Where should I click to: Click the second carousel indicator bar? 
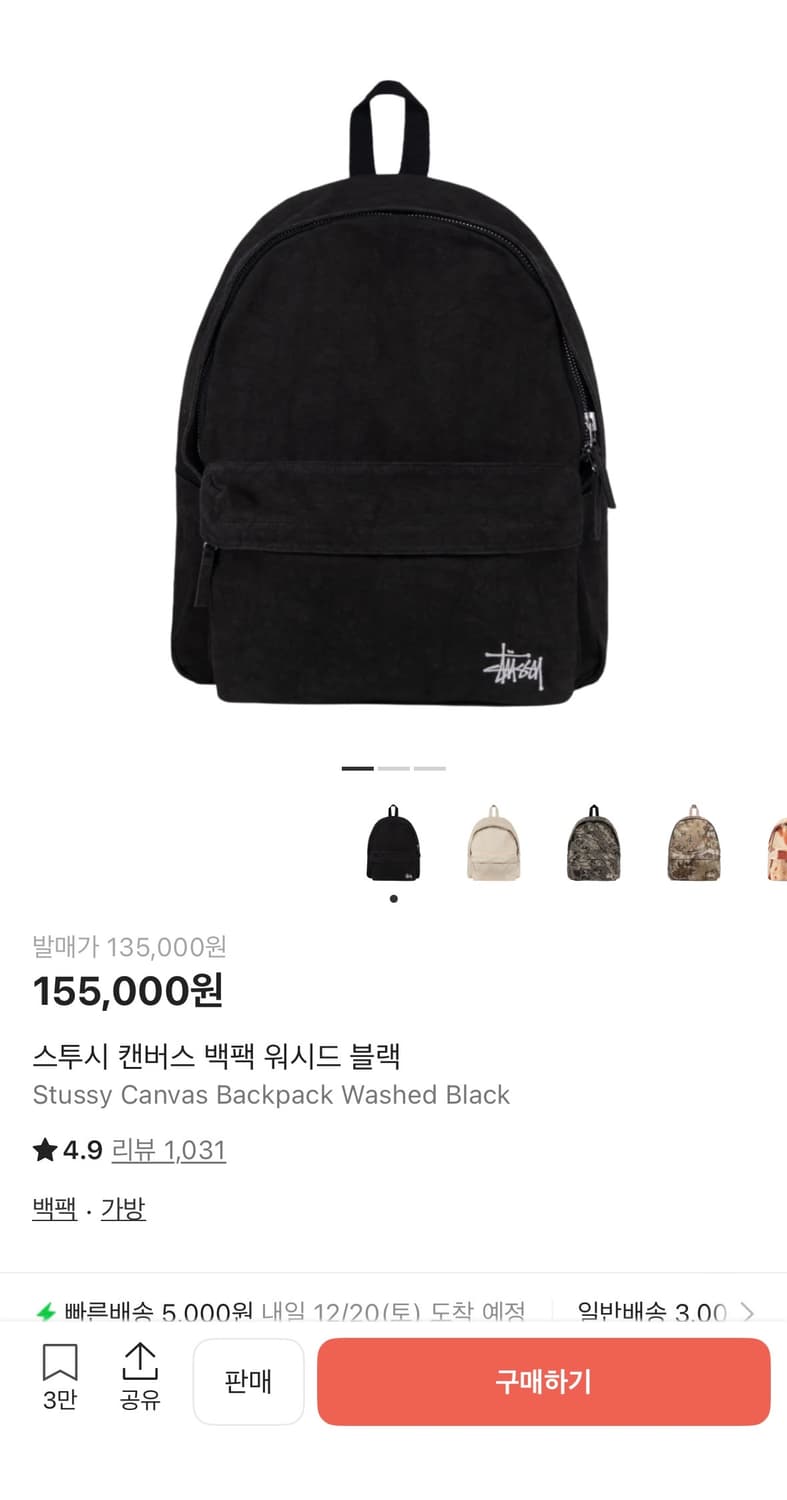point(394,768)
